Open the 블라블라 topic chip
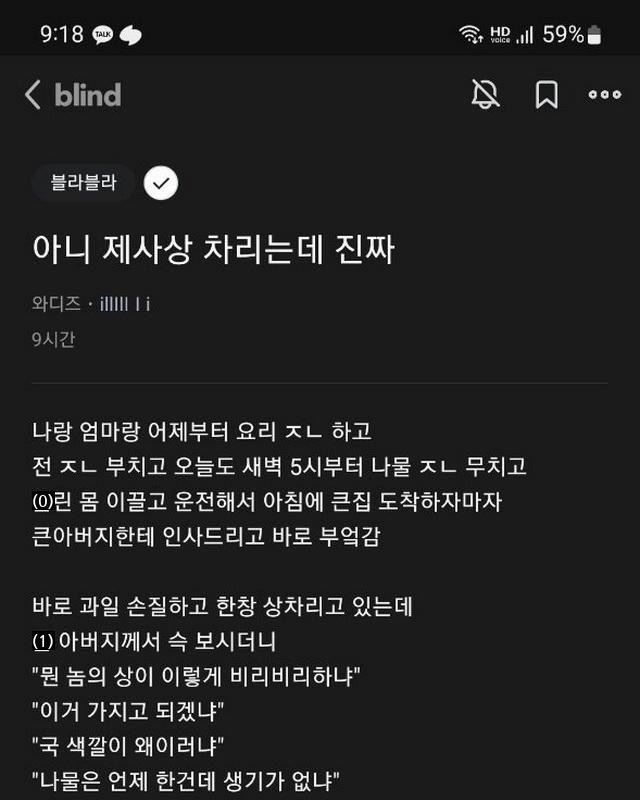640x800 pixels. (84, 183)
